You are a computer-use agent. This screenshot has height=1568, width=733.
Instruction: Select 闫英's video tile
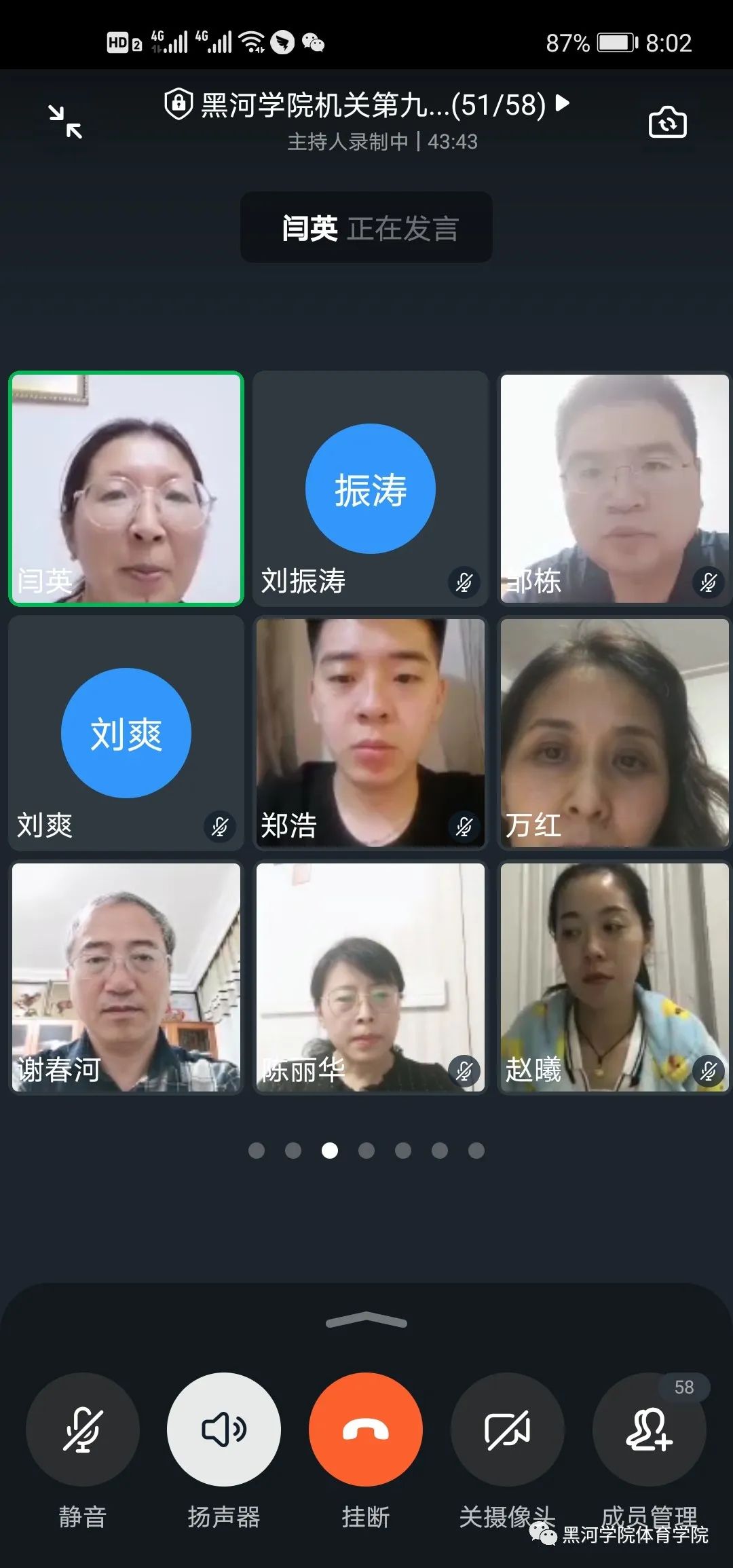click(126, 489)
